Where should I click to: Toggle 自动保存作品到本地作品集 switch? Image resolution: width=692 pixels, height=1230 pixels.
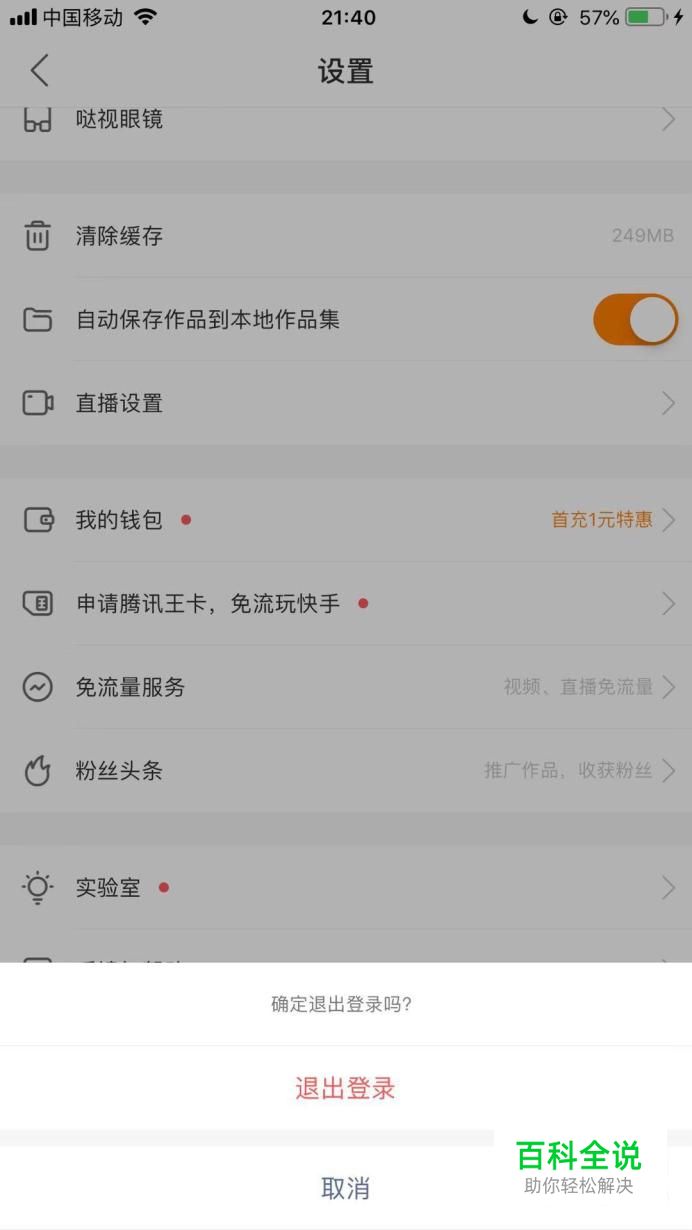(635, 320)
